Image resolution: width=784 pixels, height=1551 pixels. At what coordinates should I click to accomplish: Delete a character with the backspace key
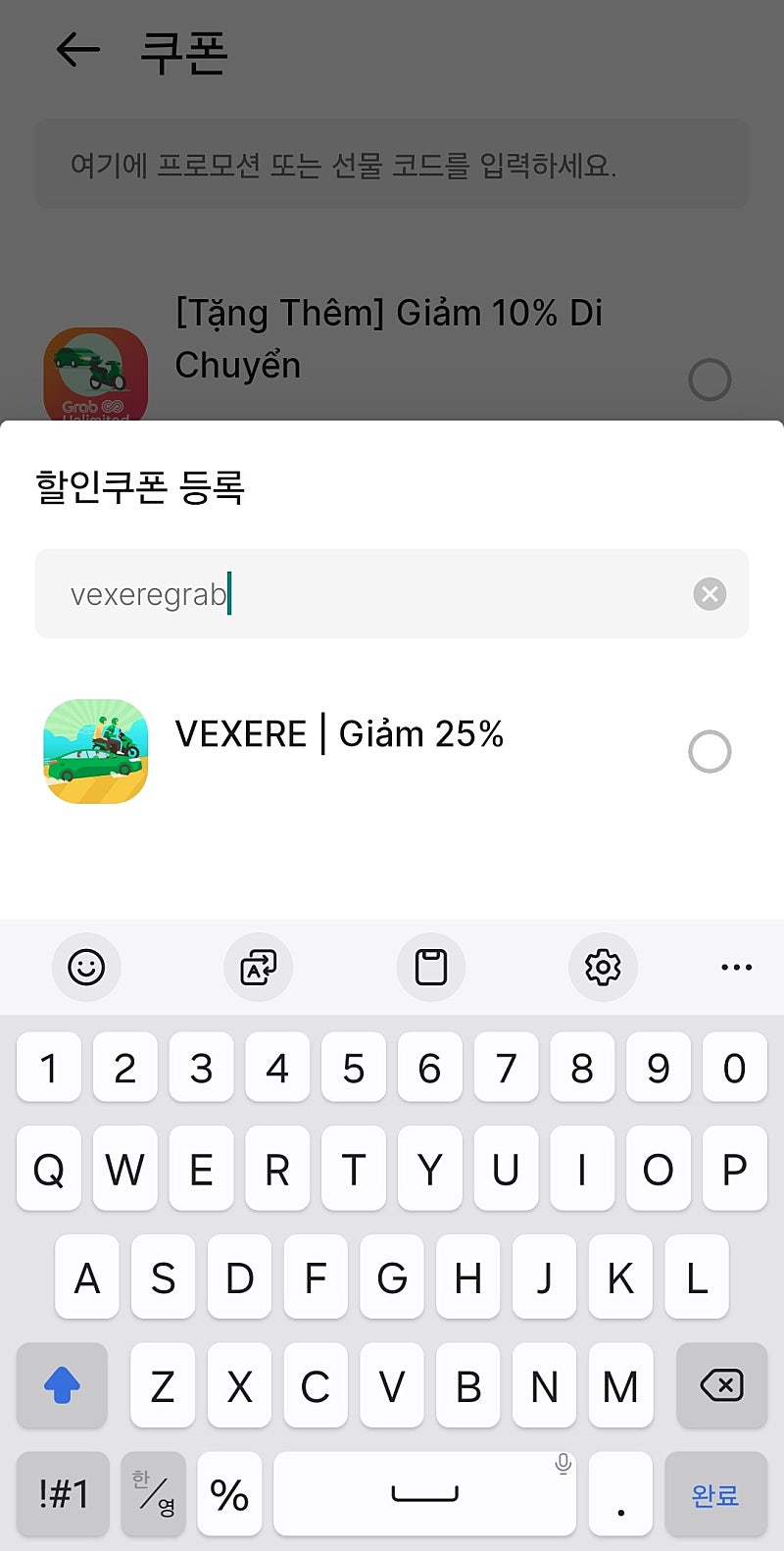(x=721, y=1385)
